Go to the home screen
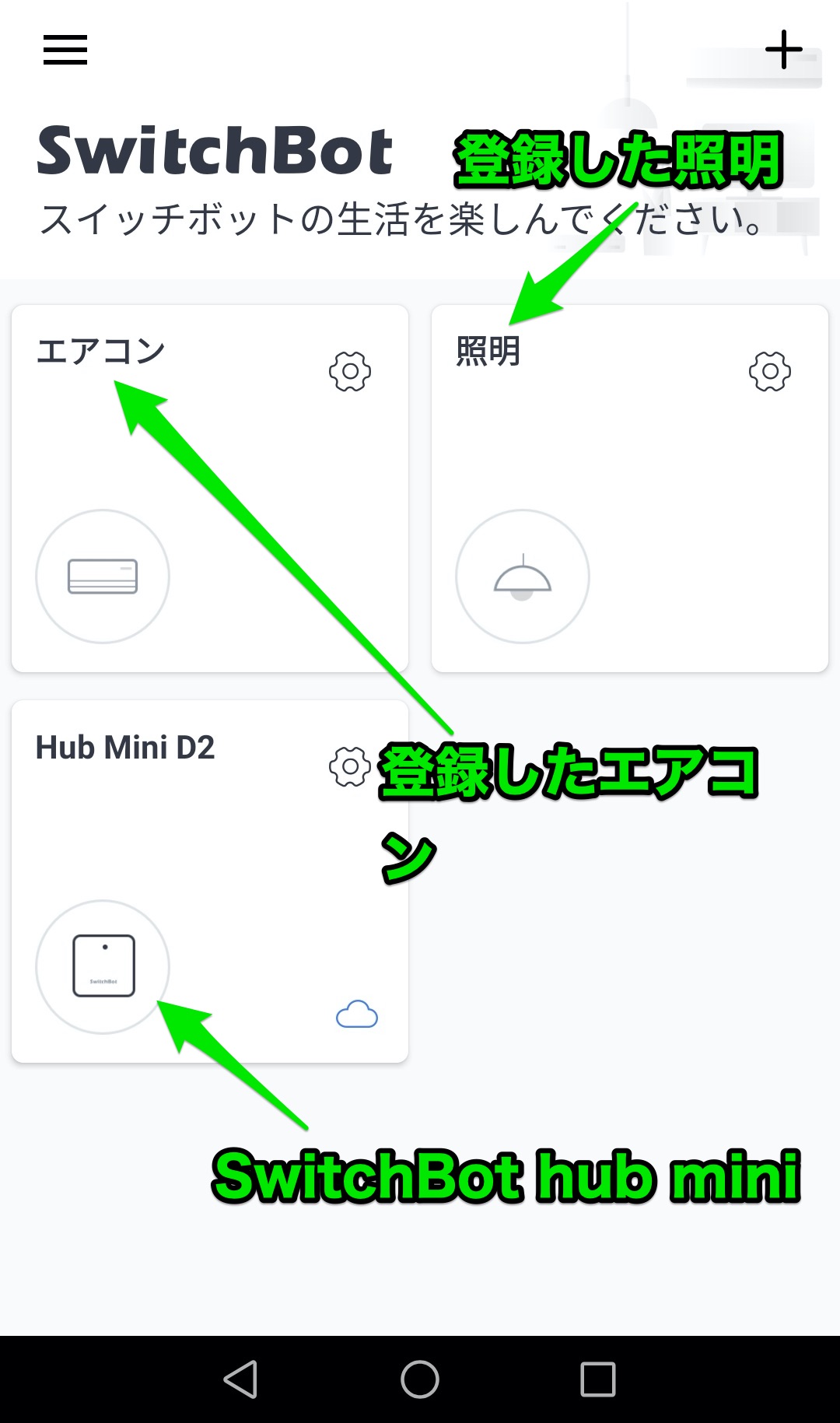The width and height of the screenshot is (840, 1423). pyautogui.click(x=420, y=1379)
